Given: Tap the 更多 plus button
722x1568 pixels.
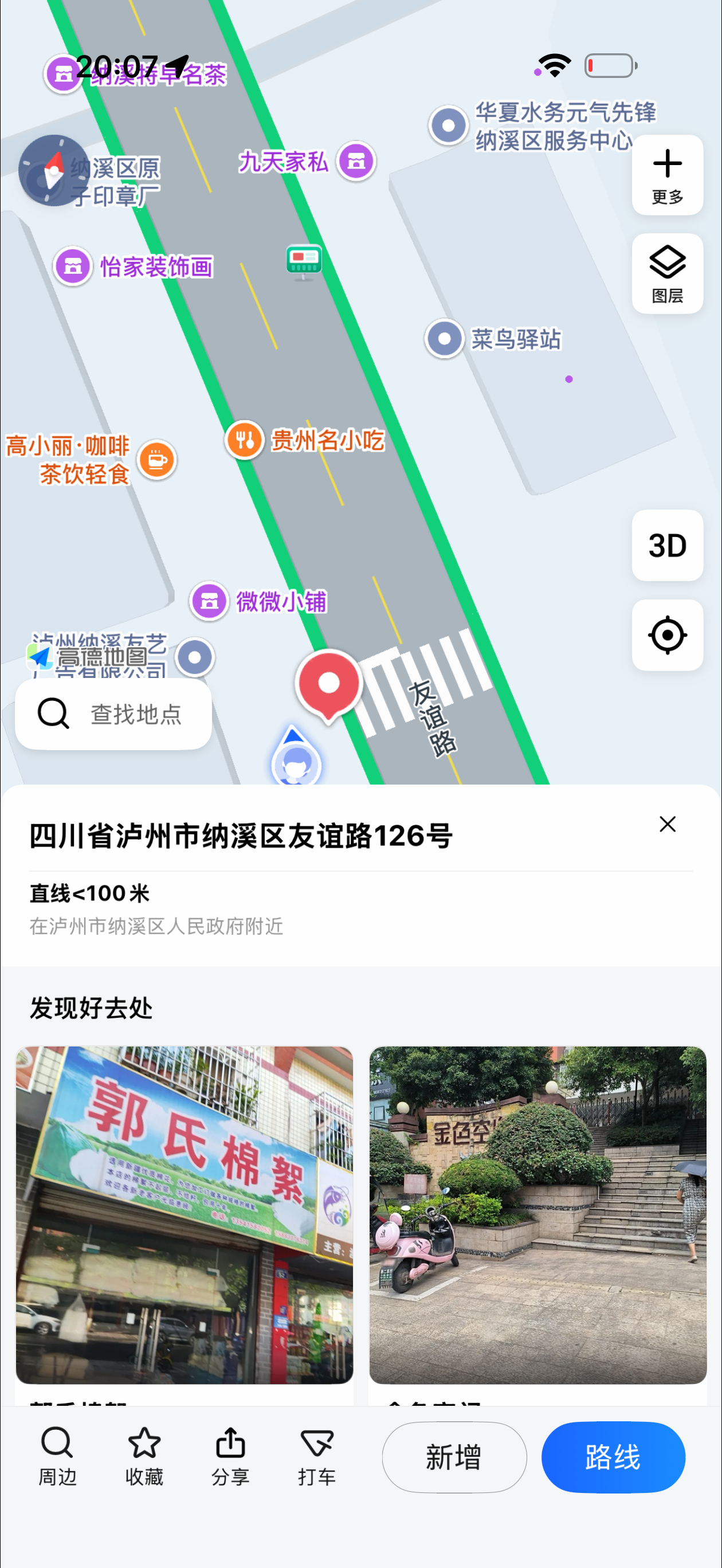Looking at the screenshot, I should point(667,175).
